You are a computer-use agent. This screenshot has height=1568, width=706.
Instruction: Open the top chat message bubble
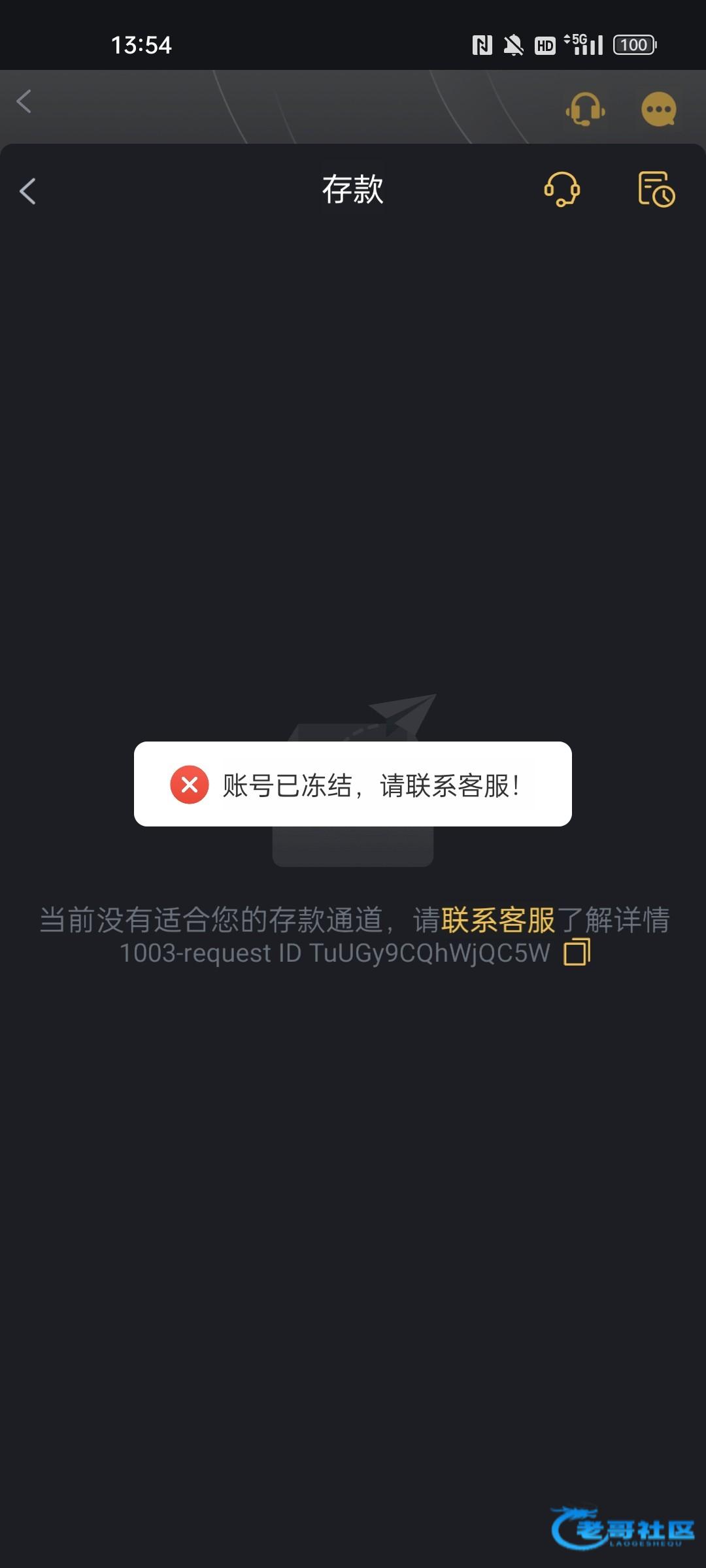click(x=658, y=109)
